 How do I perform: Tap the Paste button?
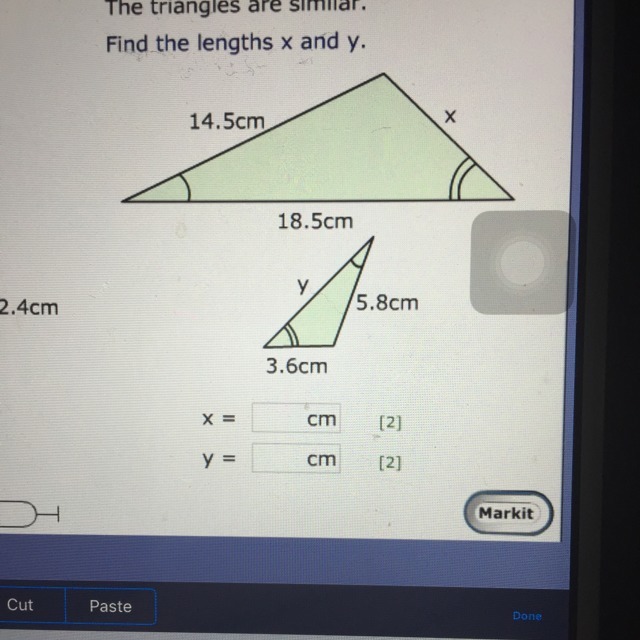coord(110,605)
